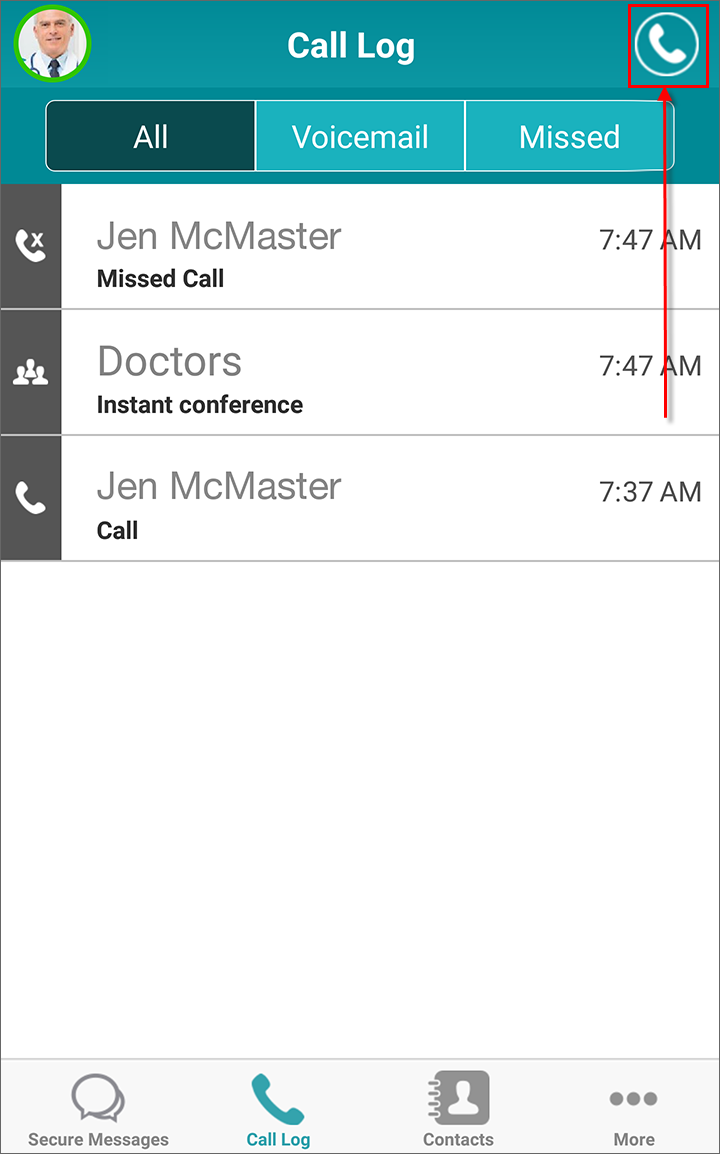Switch to the Missed calls filter
Viewport: 720px width, 1154px height.
566,136
